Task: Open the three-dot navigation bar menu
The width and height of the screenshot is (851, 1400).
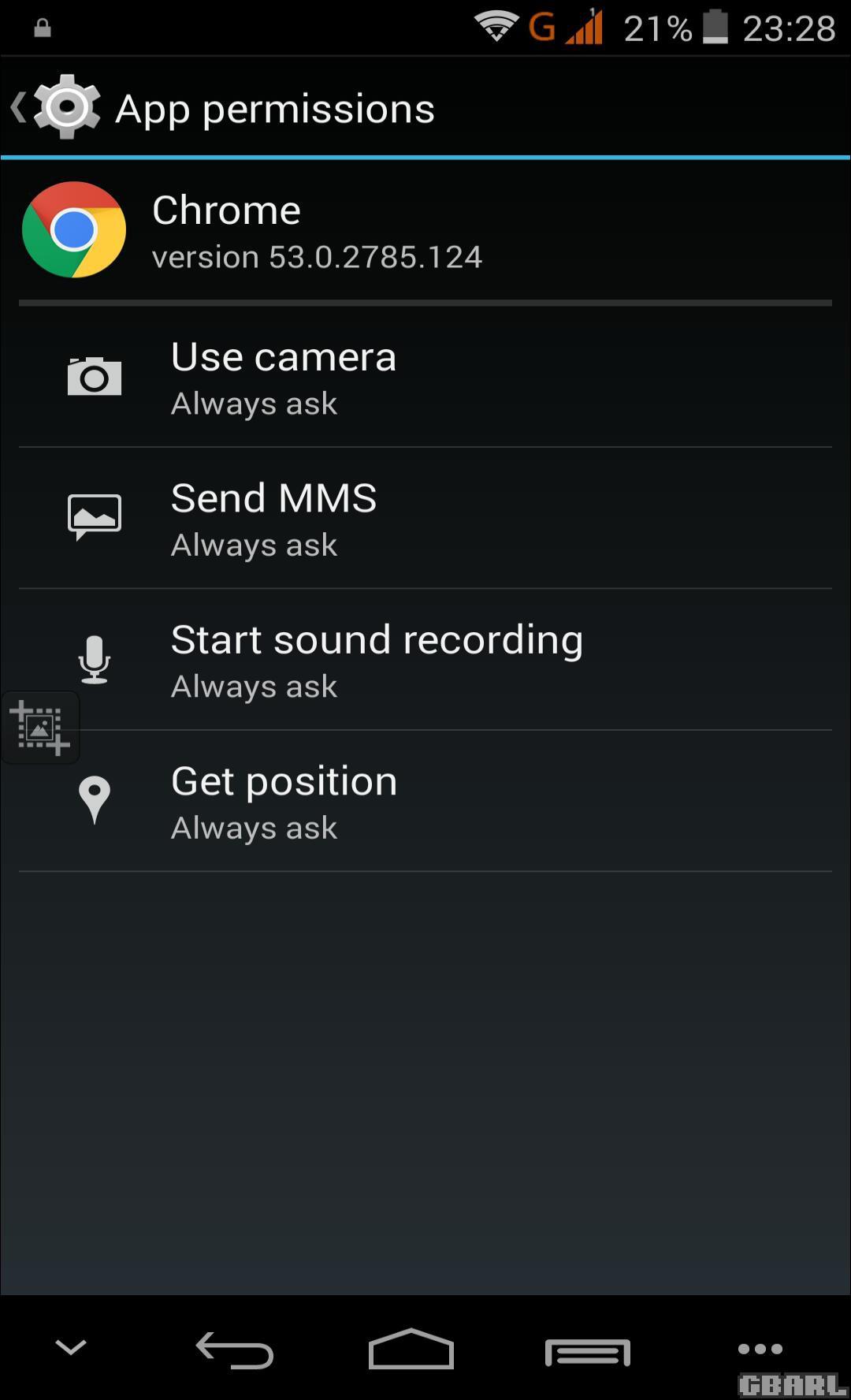Action: click(760, 1349)
